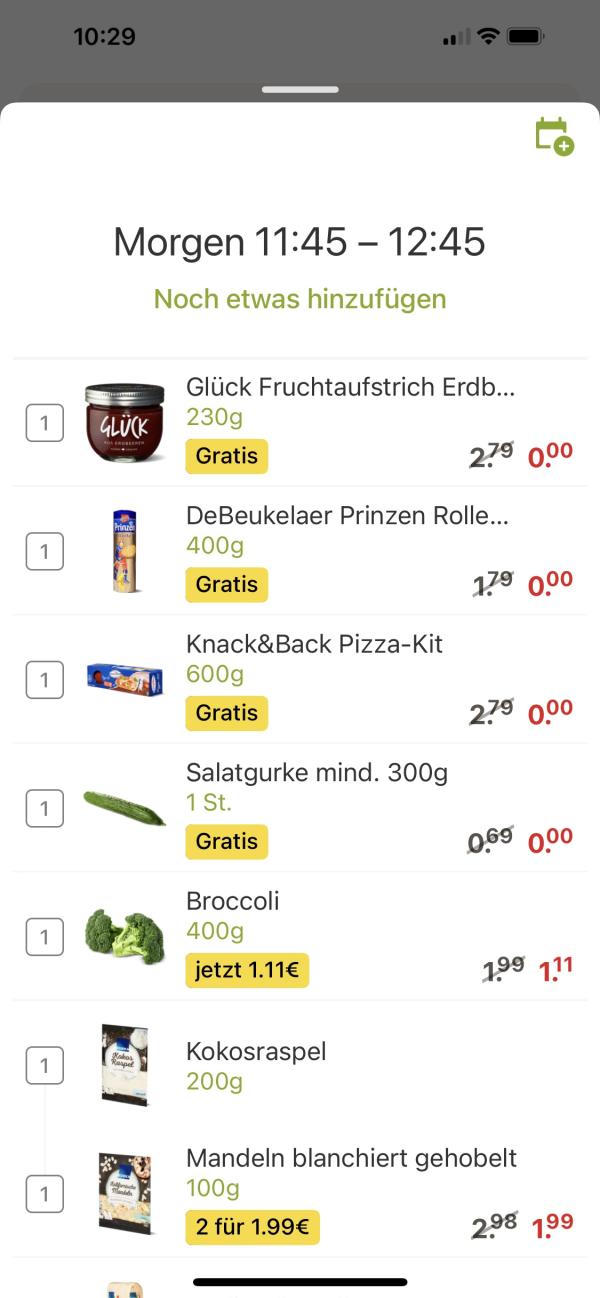Open the Salatgurke mind. 300g item

pyautogui.click(x=316, y=773)
